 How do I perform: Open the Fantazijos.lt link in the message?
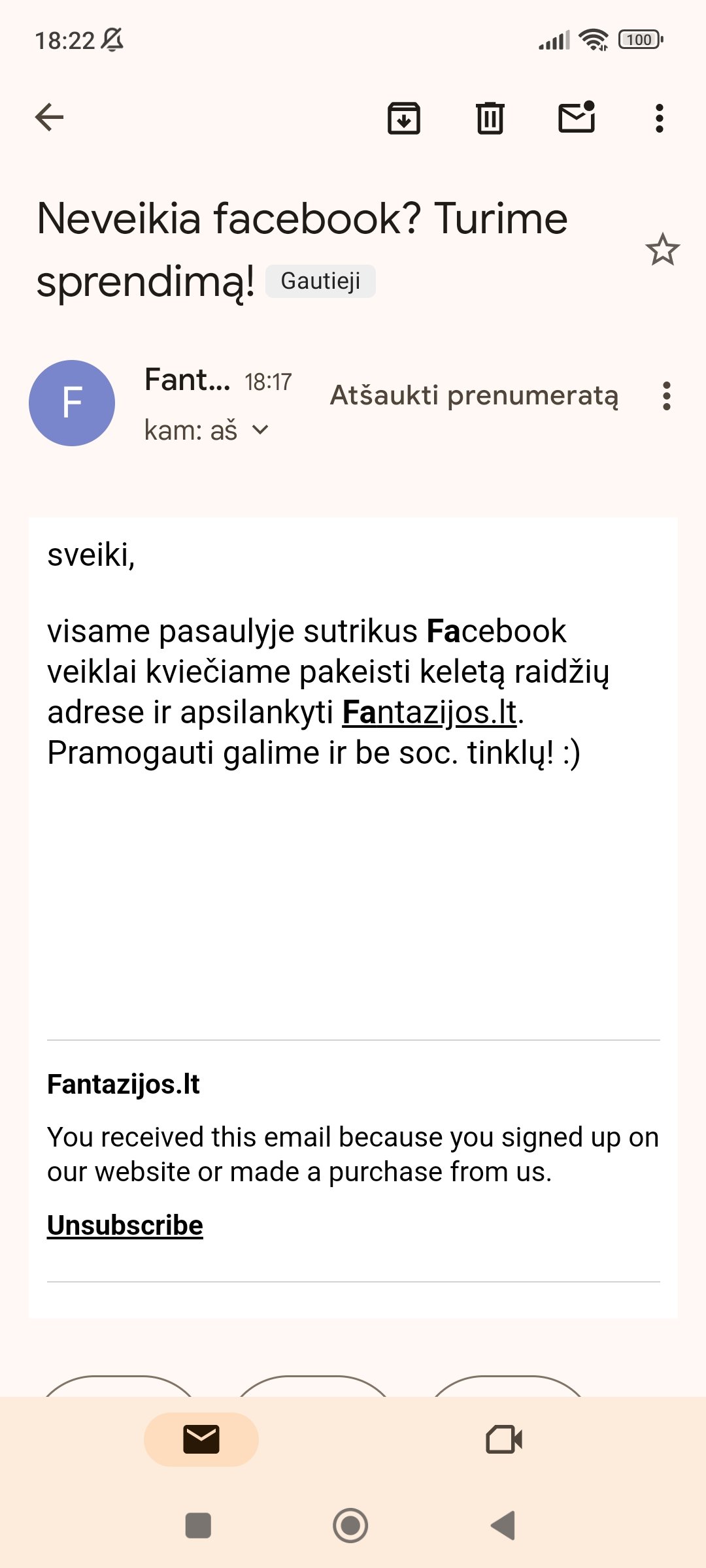(x=429, y=712)
